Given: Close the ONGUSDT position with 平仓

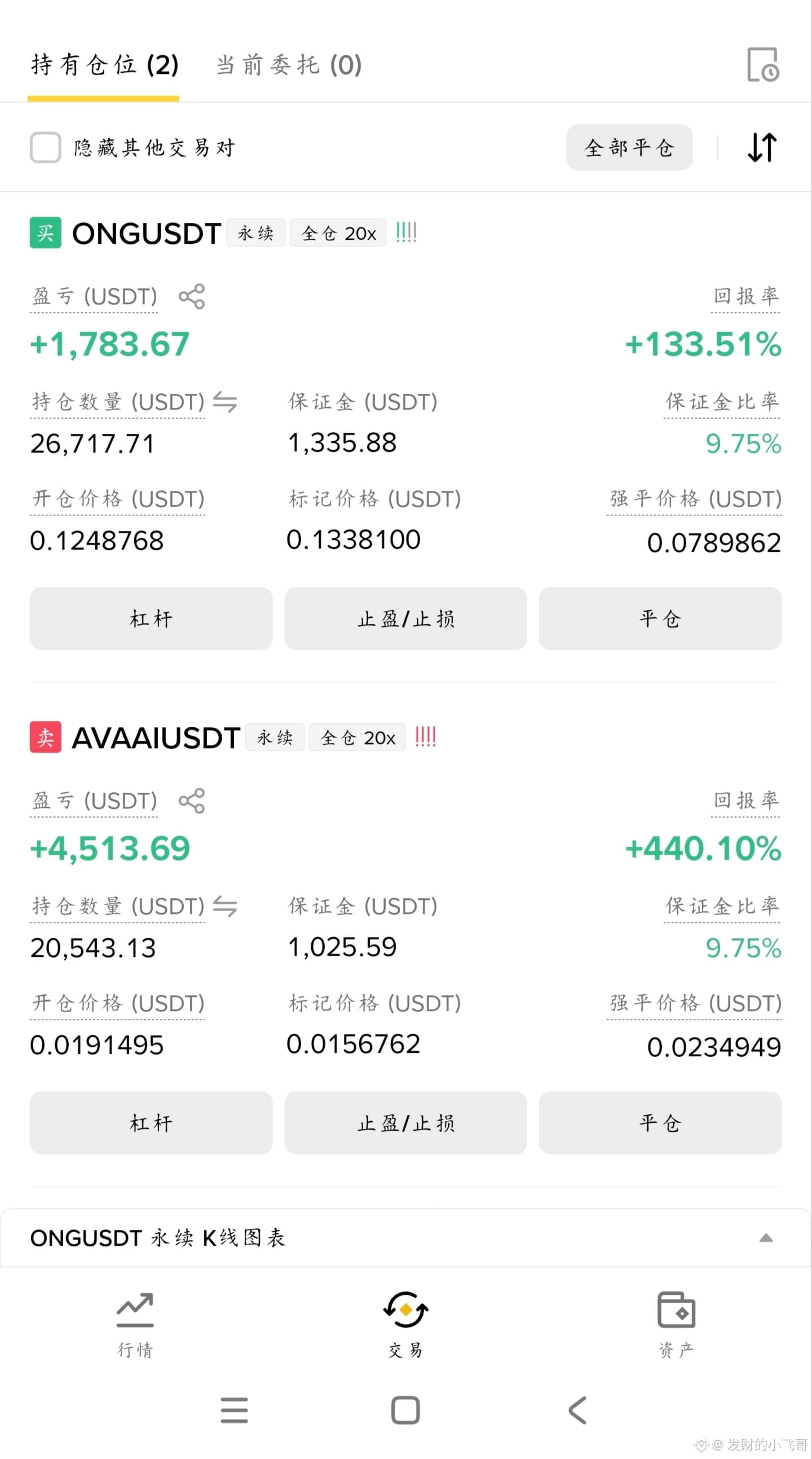Looking at the screenshot, I should coord(660,618).
